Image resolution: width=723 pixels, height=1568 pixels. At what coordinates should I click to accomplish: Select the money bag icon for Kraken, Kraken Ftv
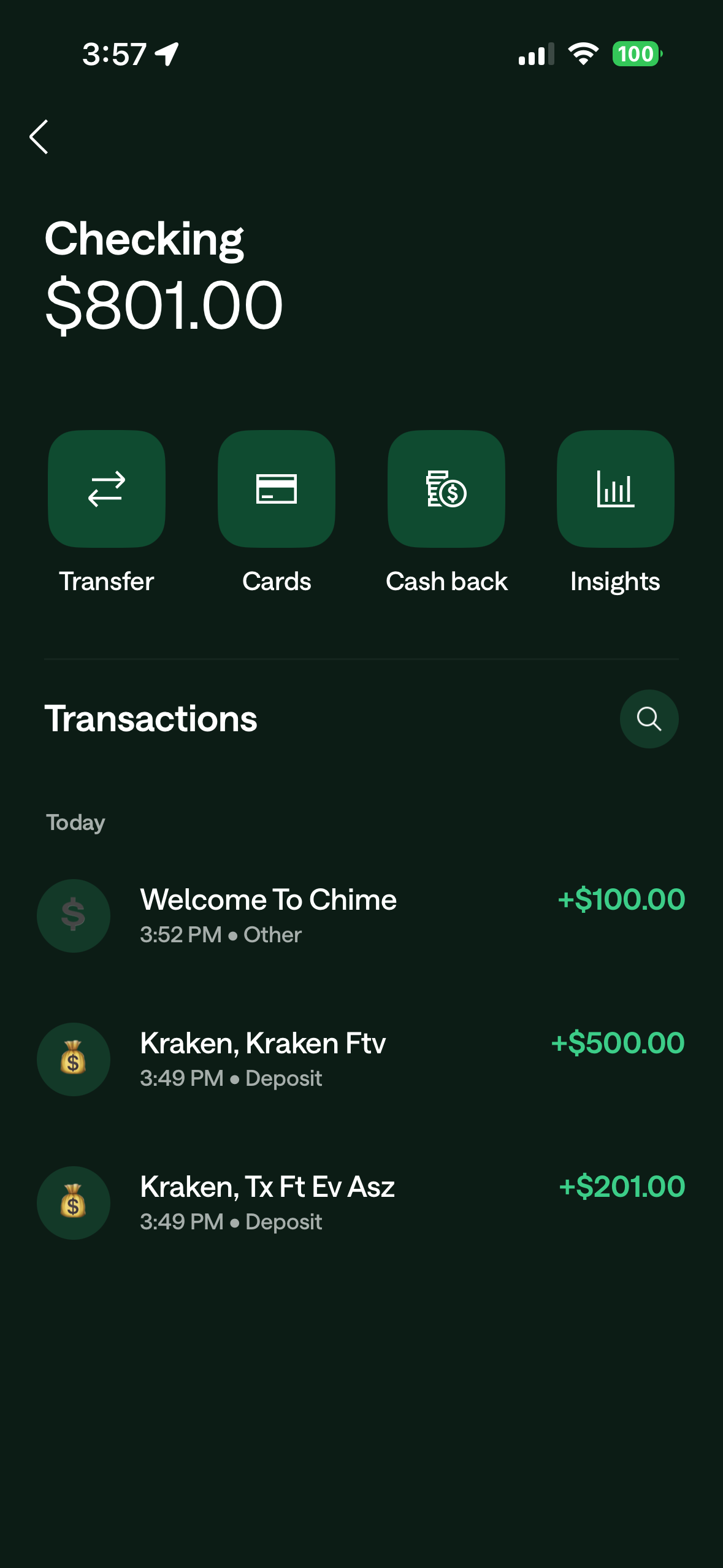[73, 1059]
